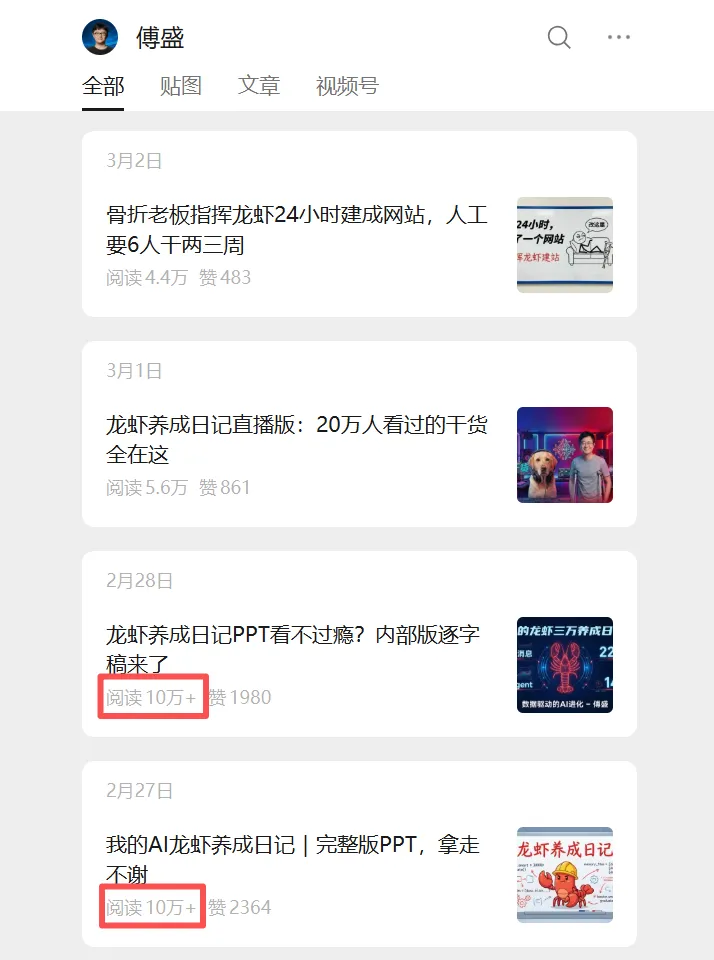
Task: Tap 傅盛's profile avatar
Action: (100, 38)
